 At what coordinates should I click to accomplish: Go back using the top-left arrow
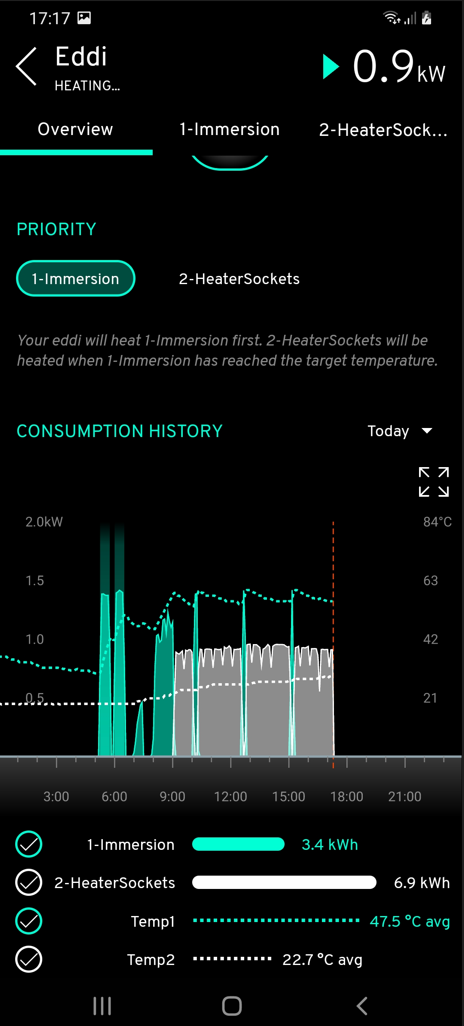(x=26, y=67)
